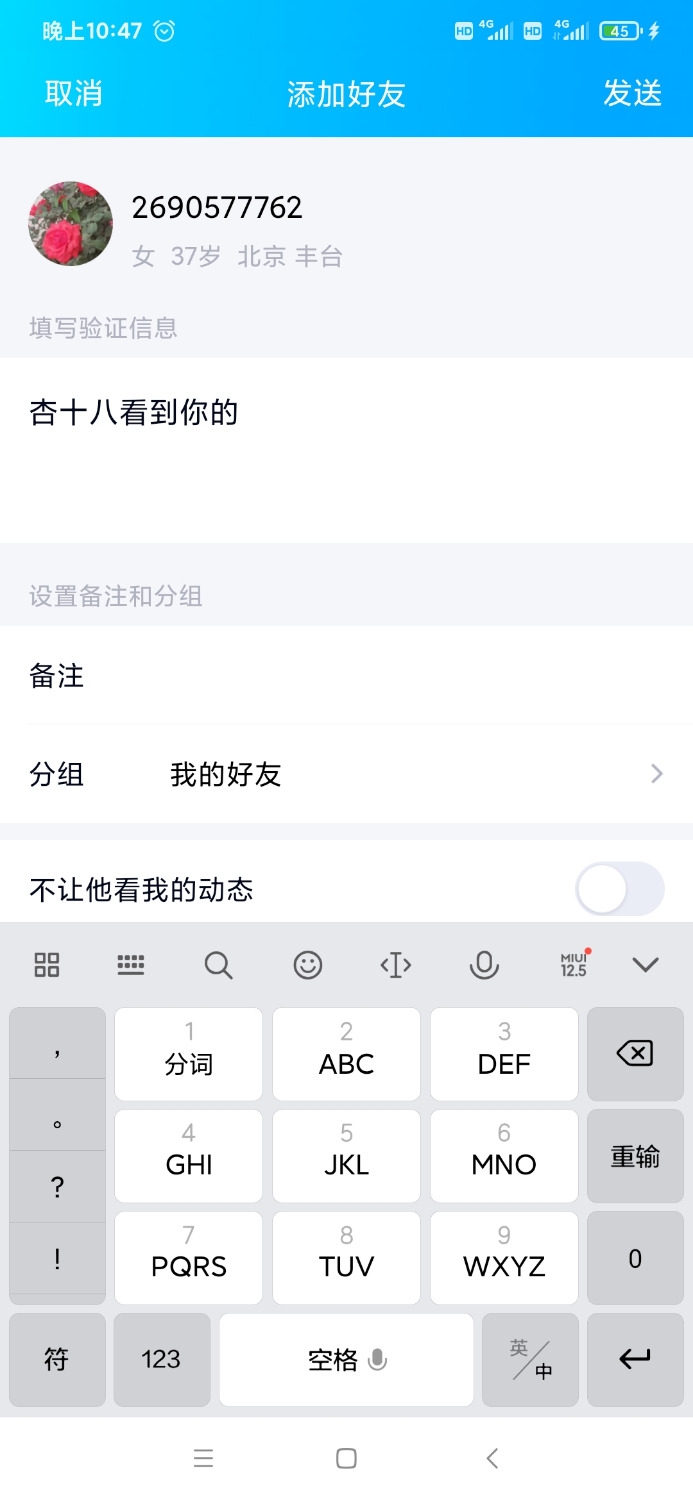Focus the verification message text field
The height and width of the screenshot is (1500, 693).
click(346, 450)
